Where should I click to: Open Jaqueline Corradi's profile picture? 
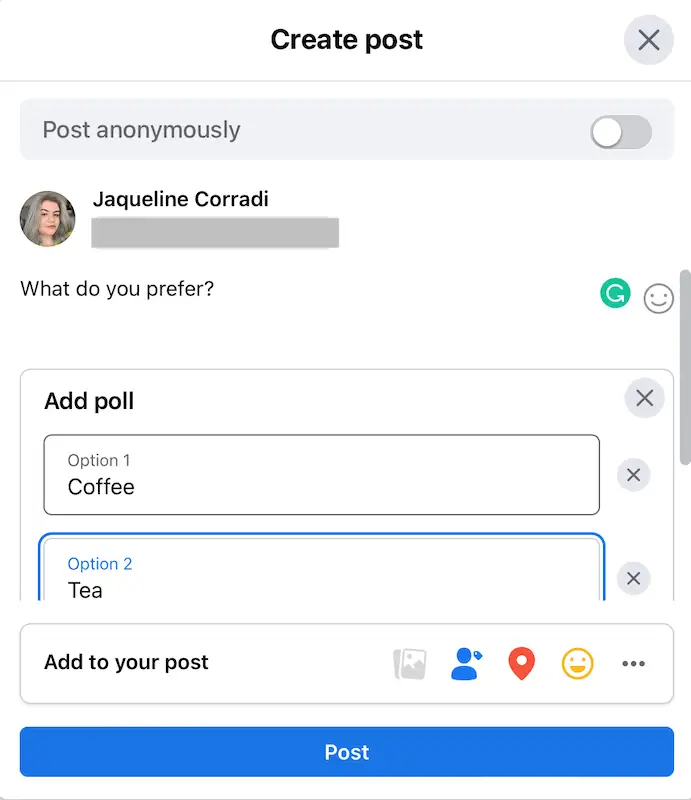coord(48,219)
